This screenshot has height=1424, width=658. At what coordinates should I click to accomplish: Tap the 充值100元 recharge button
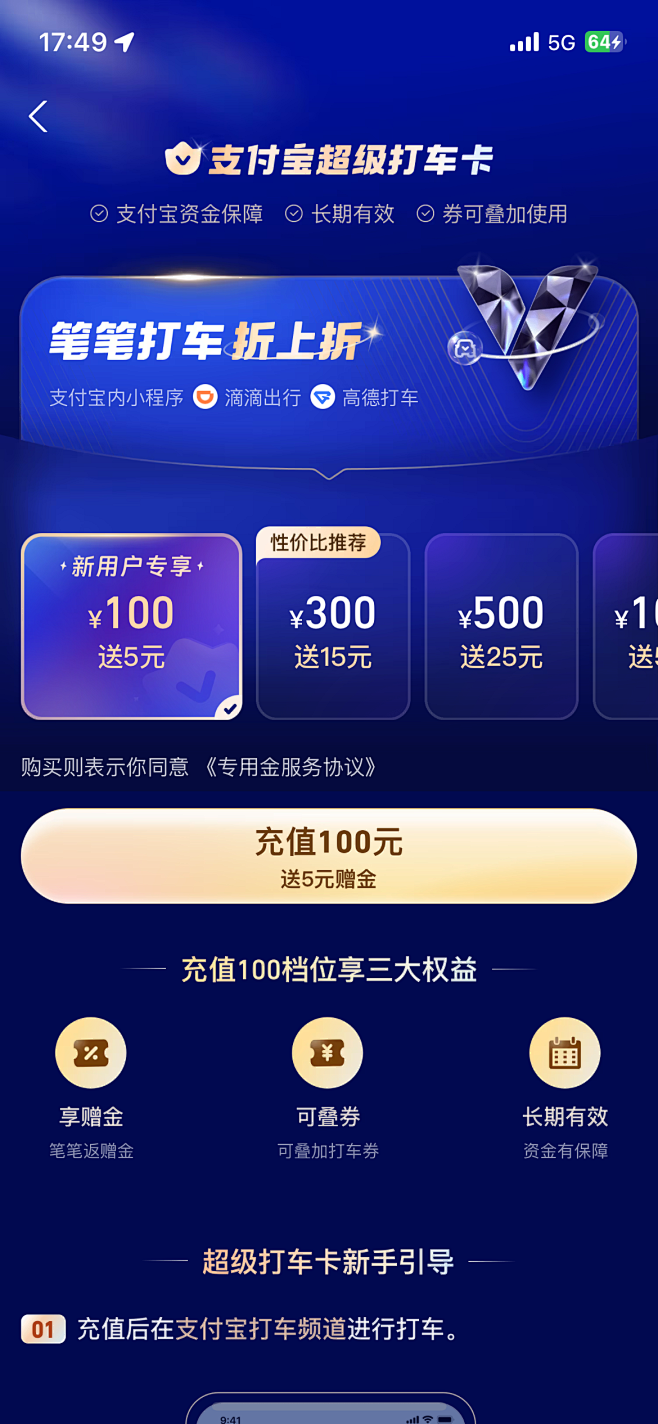pyautogui.click(x=329, y=856)
